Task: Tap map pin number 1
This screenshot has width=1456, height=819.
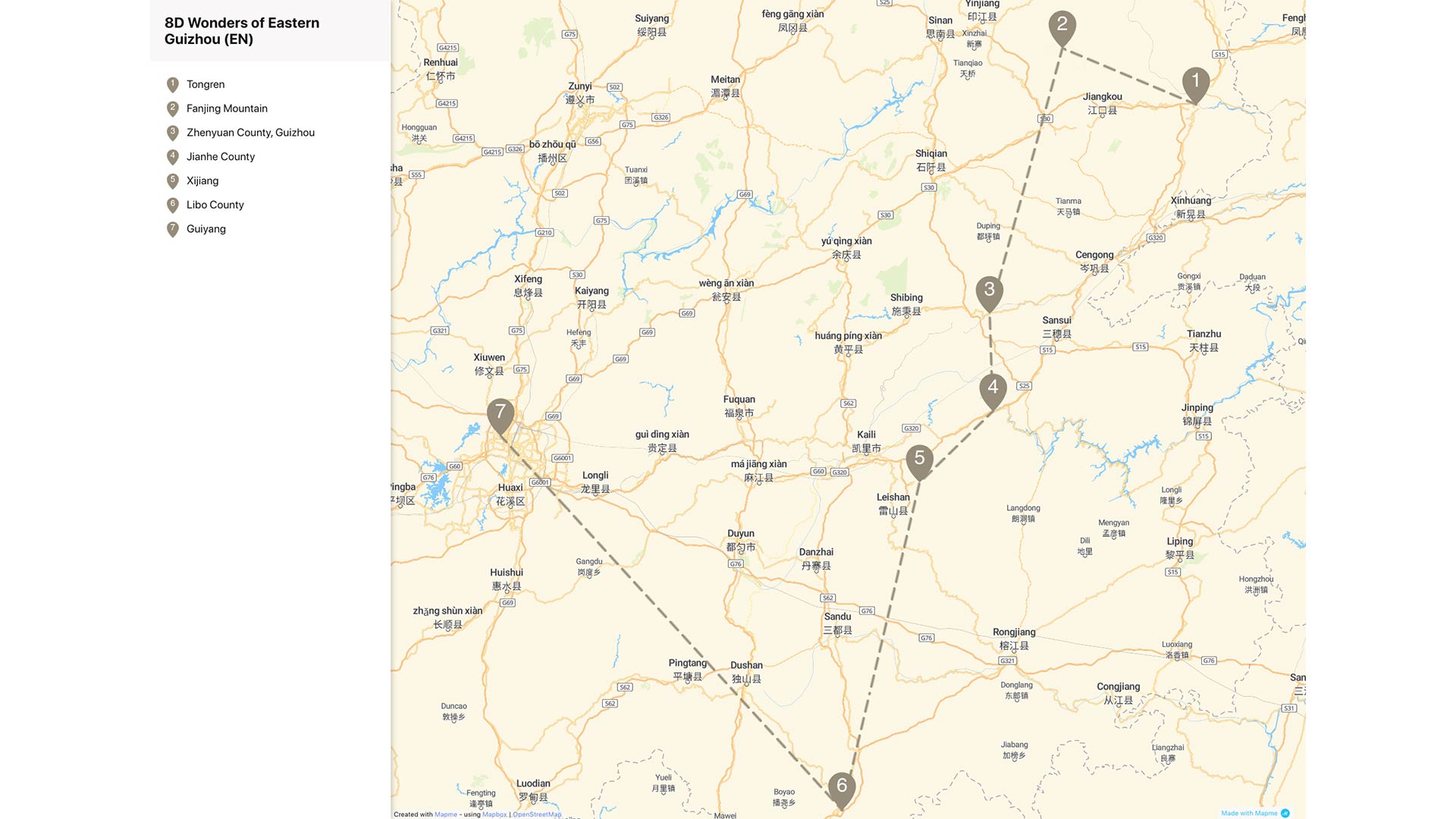Action: click(1196, 82)
